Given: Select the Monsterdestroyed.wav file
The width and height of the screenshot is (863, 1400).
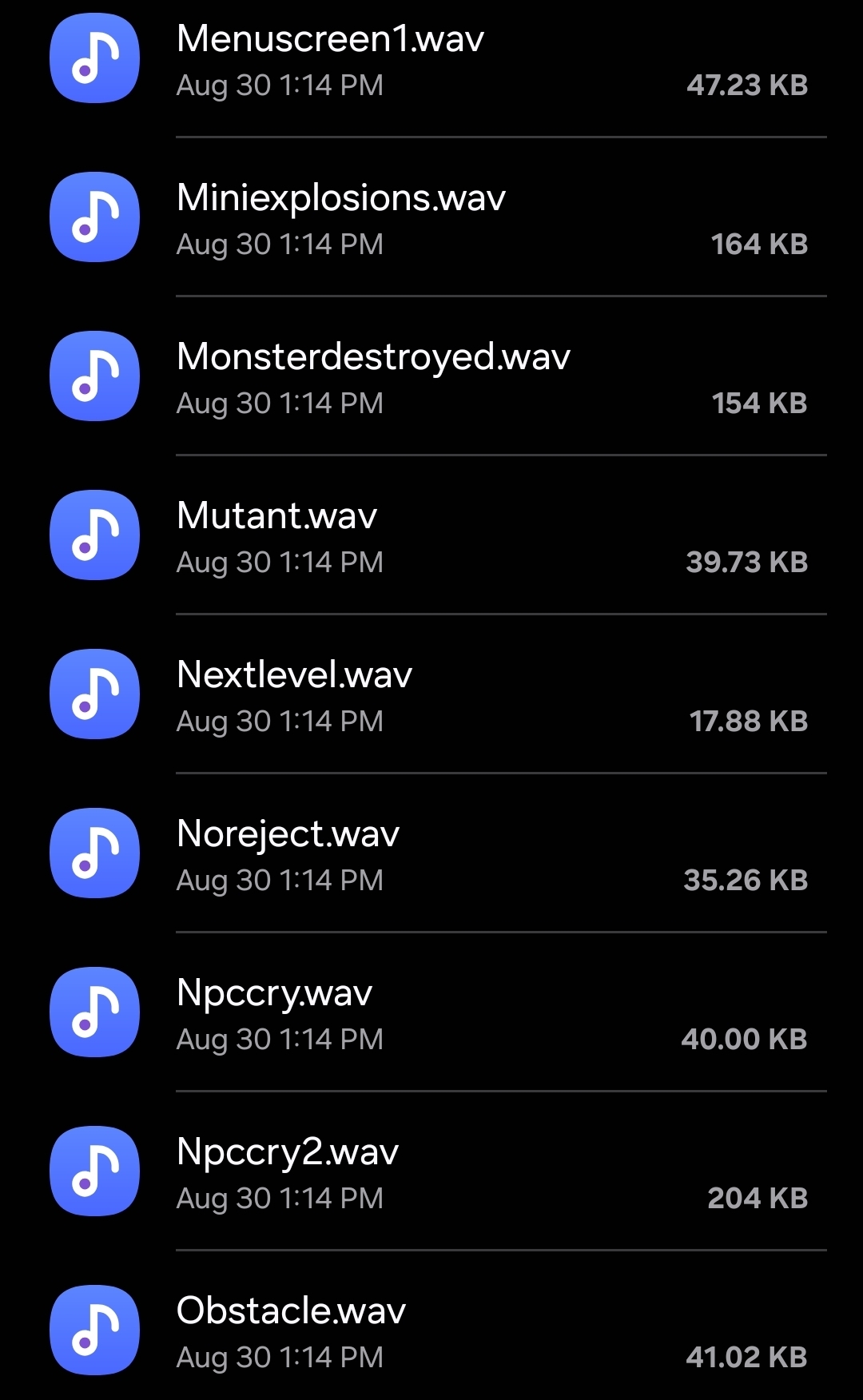Looking at the screenshot, I should click(x=431, y=376).
